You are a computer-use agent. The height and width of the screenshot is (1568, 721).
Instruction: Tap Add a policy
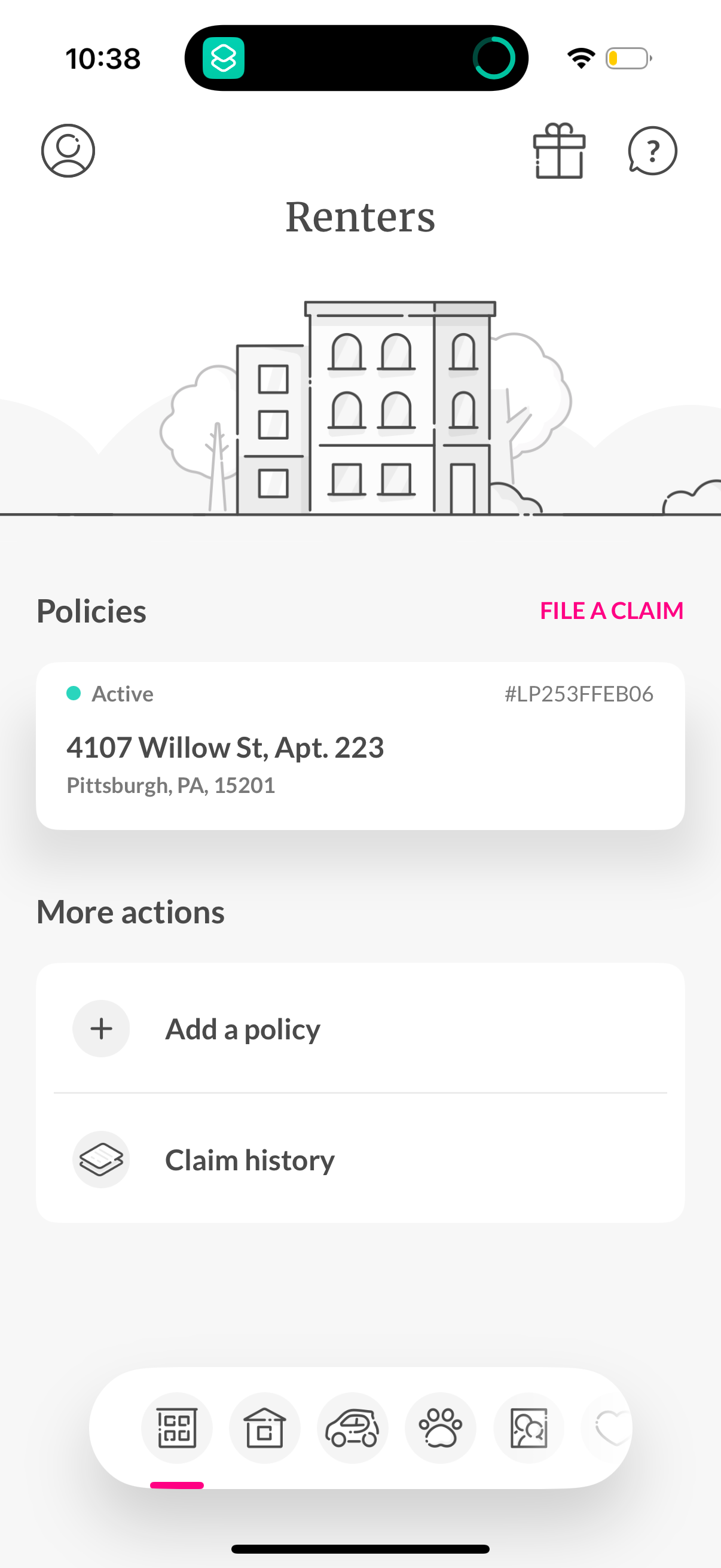(x=242, y=1029)
